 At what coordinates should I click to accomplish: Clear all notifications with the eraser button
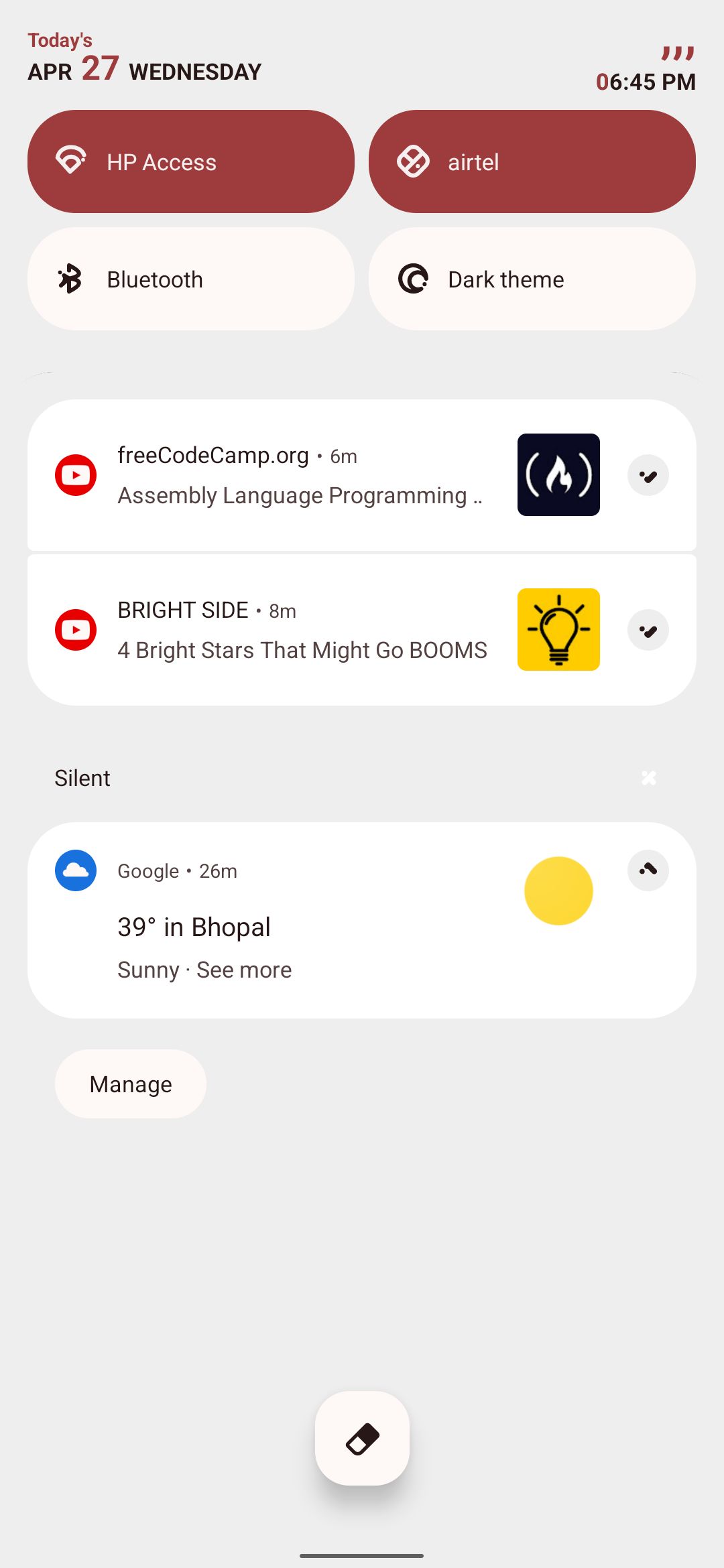(x=362, y=1438)
